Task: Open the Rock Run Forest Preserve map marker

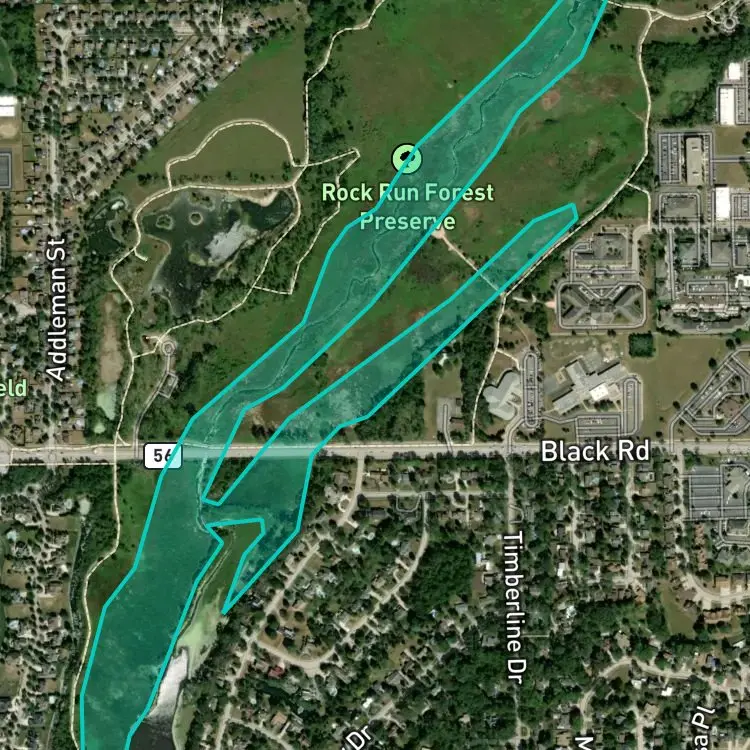Action: [x=407, y=159]
